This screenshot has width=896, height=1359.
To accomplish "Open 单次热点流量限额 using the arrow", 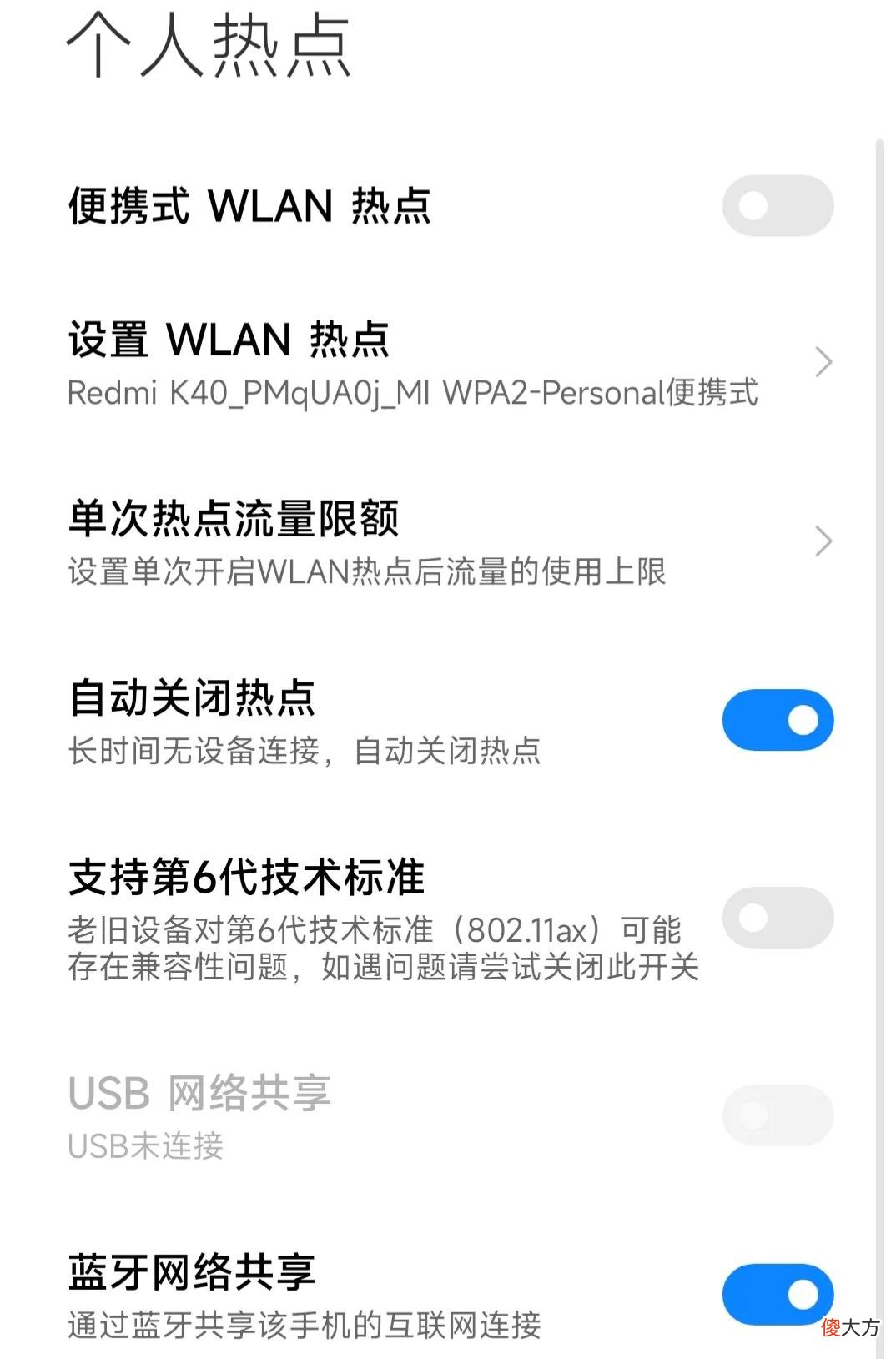I will click(x=824, y=541).
